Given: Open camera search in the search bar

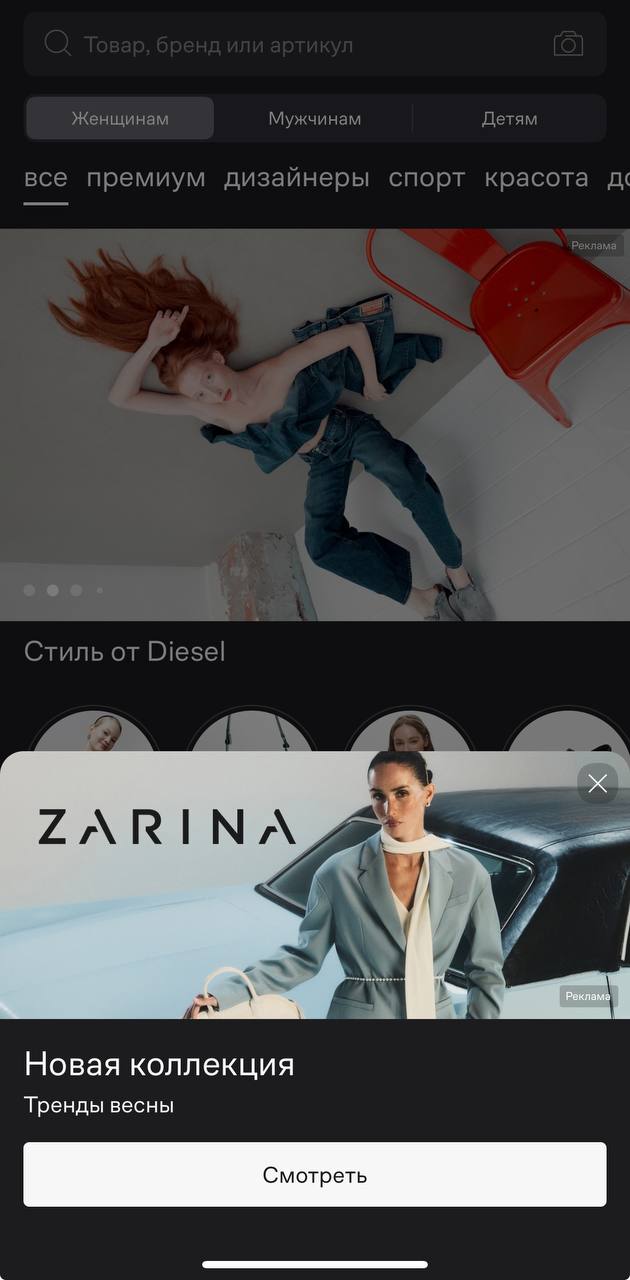Looking at the screenshot, I should (568, 44).
